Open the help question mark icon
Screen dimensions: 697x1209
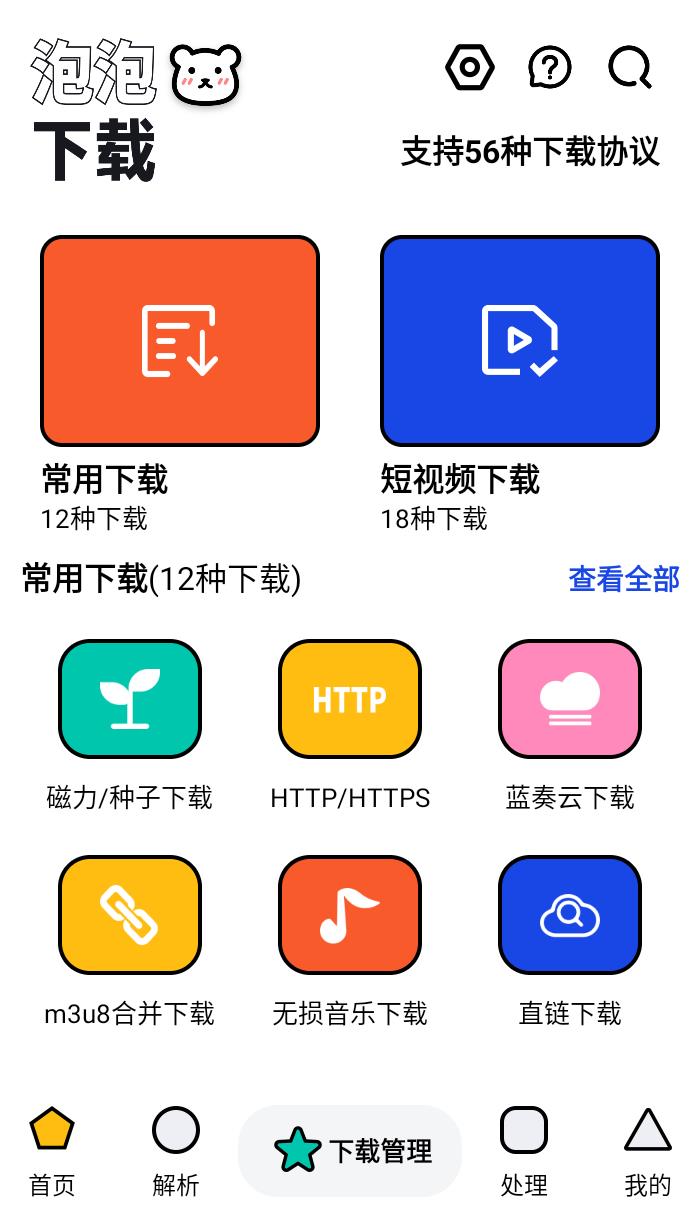(x=550, y=68)
